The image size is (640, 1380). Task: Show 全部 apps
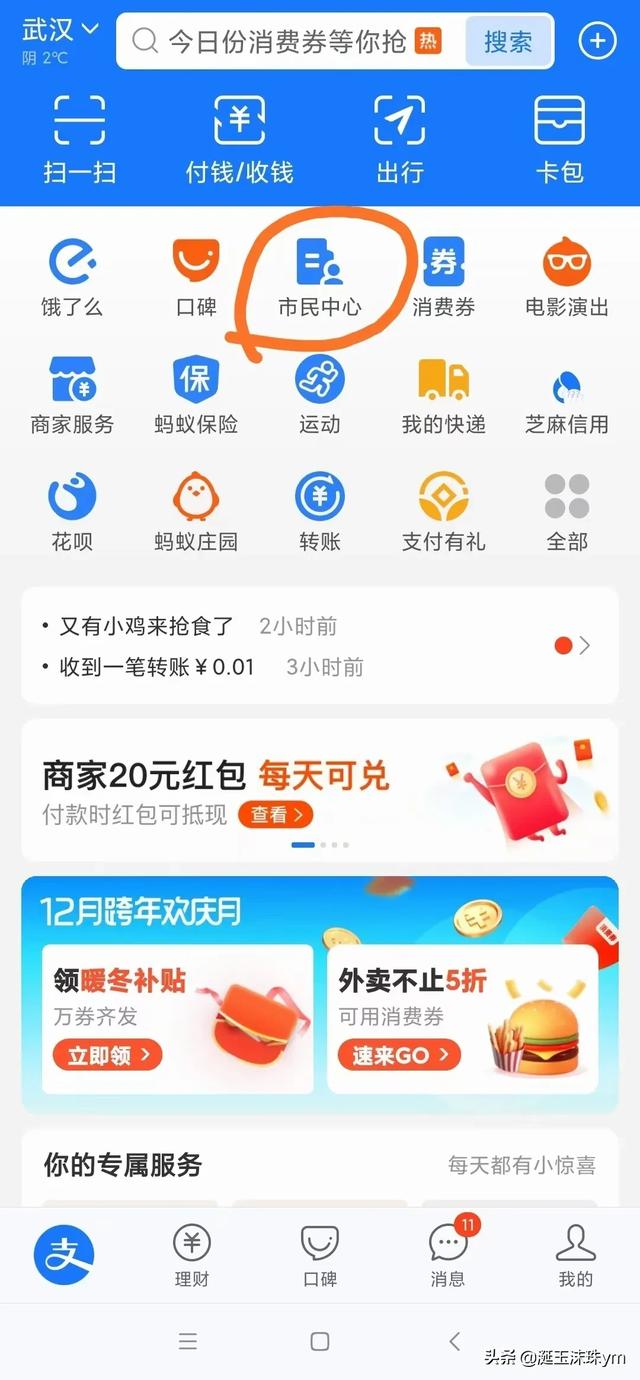pyautogui.click(x=567, y=512)
